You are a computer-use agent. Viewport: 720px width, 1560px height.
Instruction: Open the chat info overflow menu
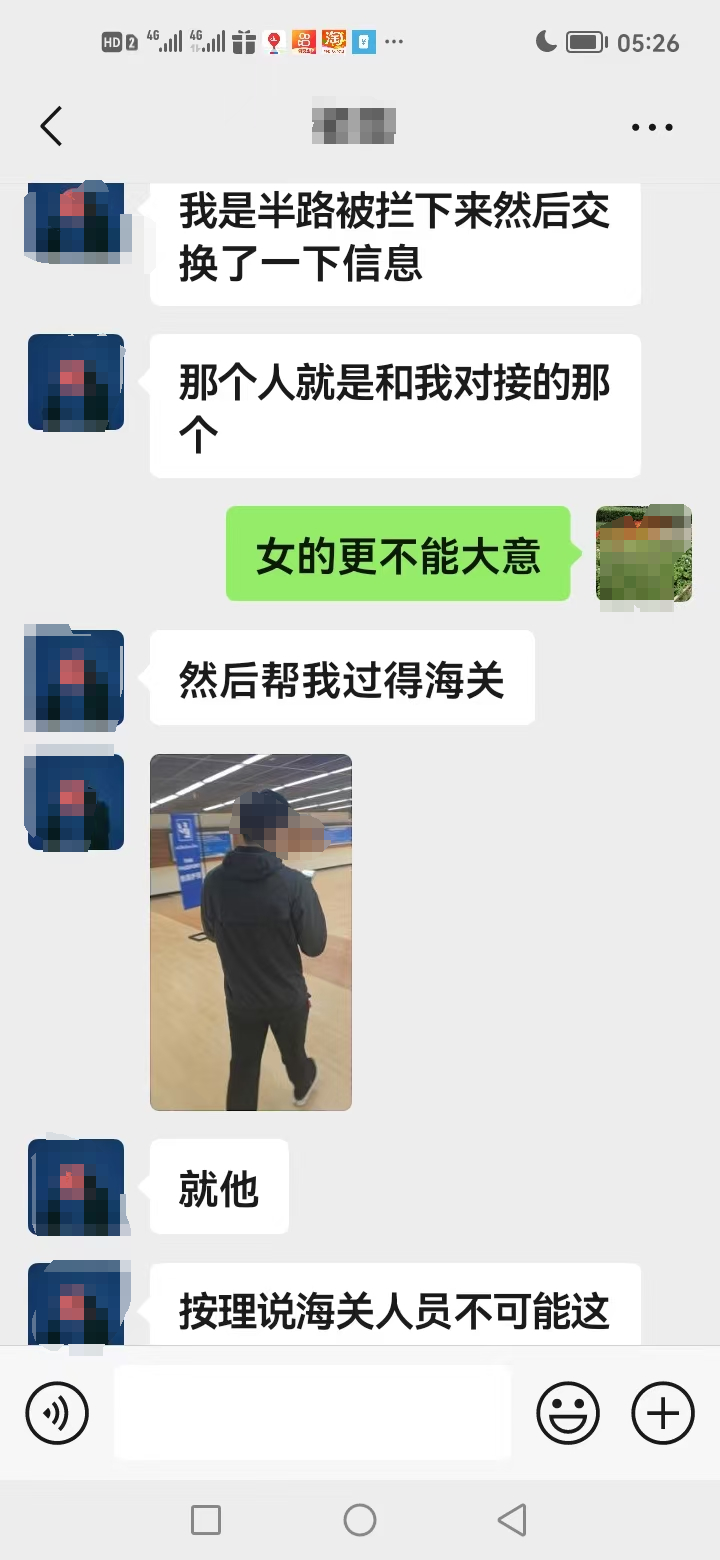pyautogui.click(x=652, y=127)
